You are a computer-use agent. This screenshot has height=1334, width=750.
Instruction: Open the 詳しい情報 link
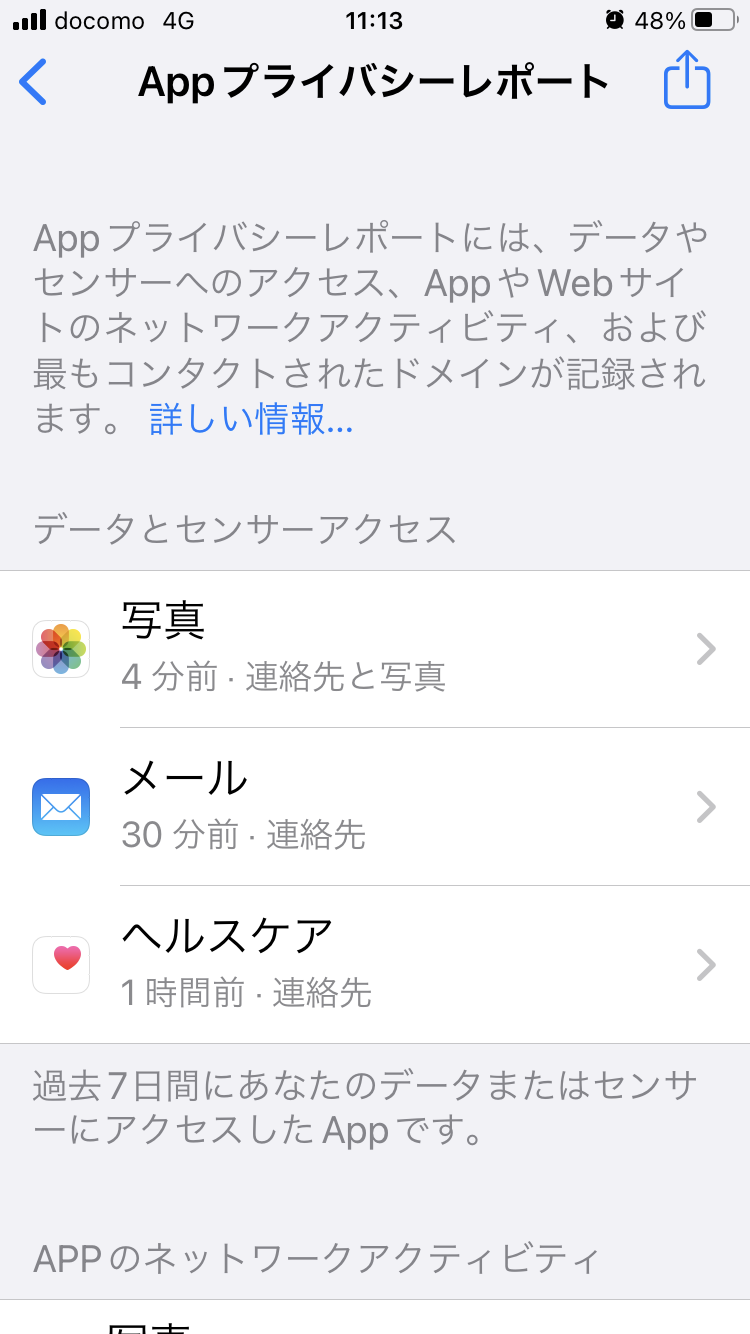tap(251, 420)
